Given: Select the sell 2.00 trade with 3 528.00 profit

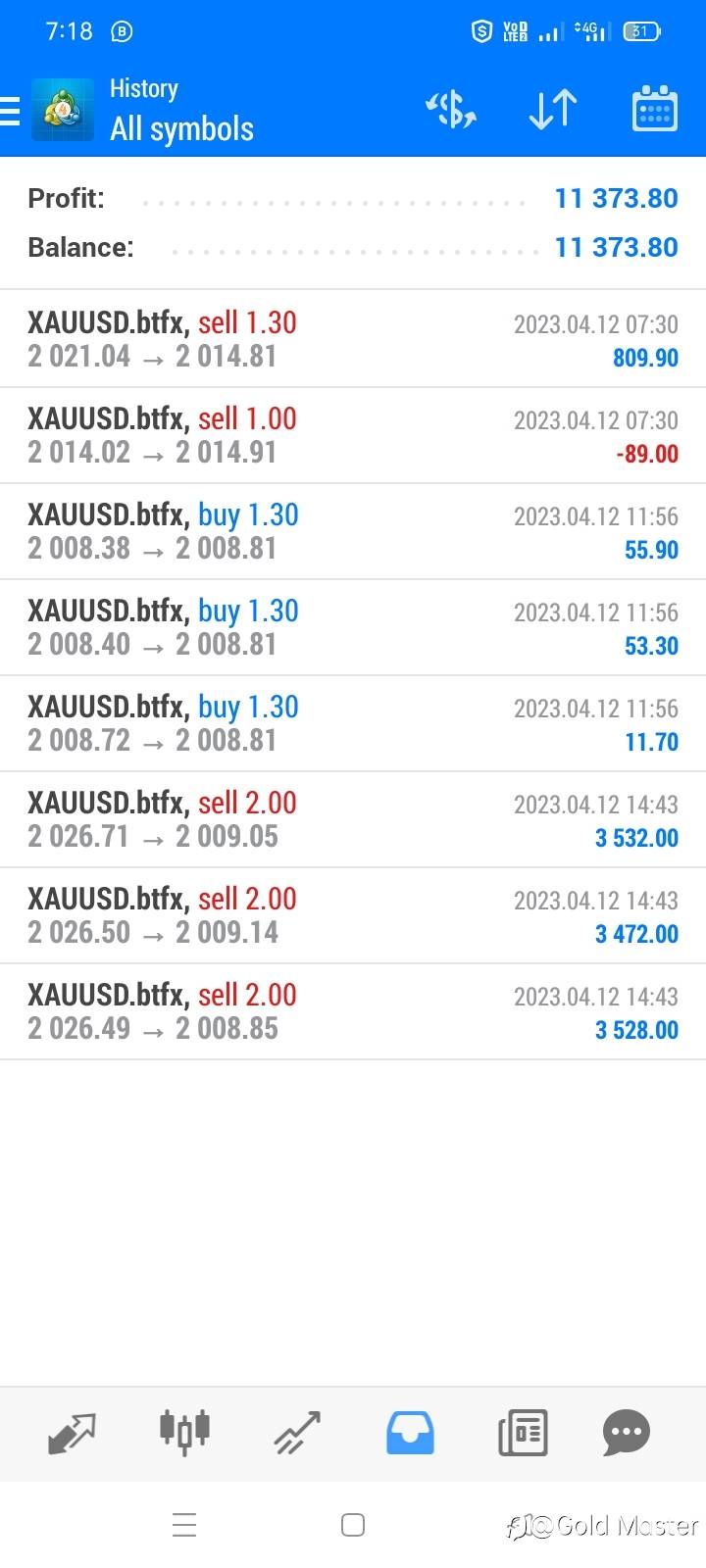Looking at the screenshot, I should (353, 1011).
